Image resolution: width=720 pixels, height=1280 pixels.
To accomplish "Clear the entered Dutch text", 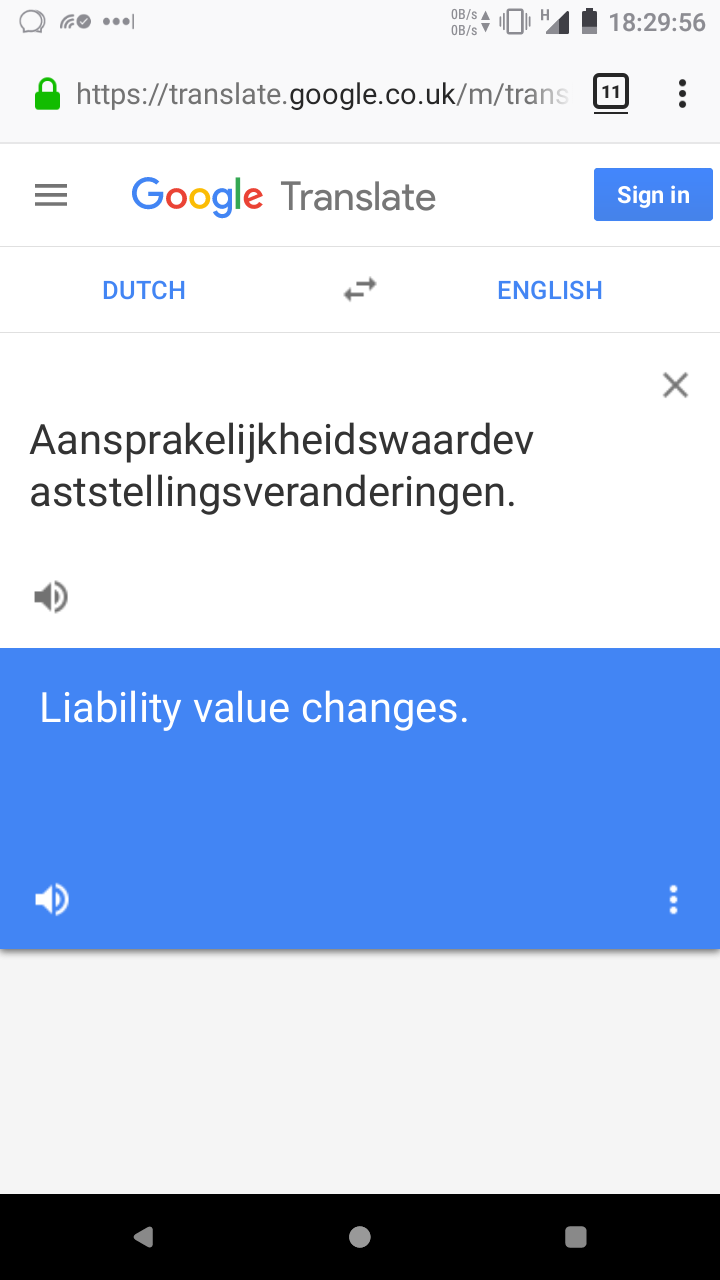I will pos(676,385).
